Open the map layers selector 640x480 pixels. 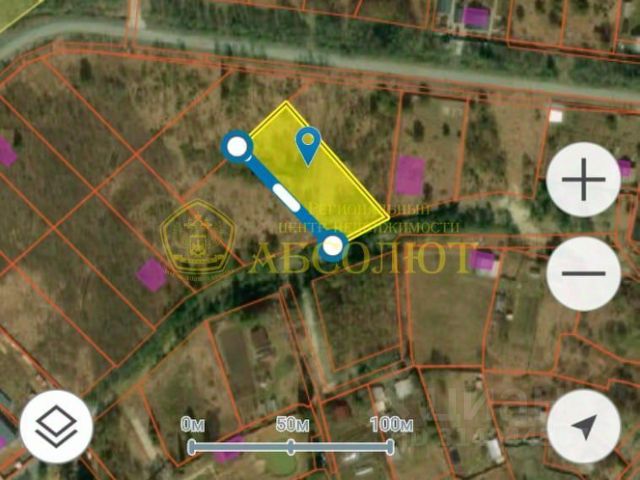(x=56, y=427)
